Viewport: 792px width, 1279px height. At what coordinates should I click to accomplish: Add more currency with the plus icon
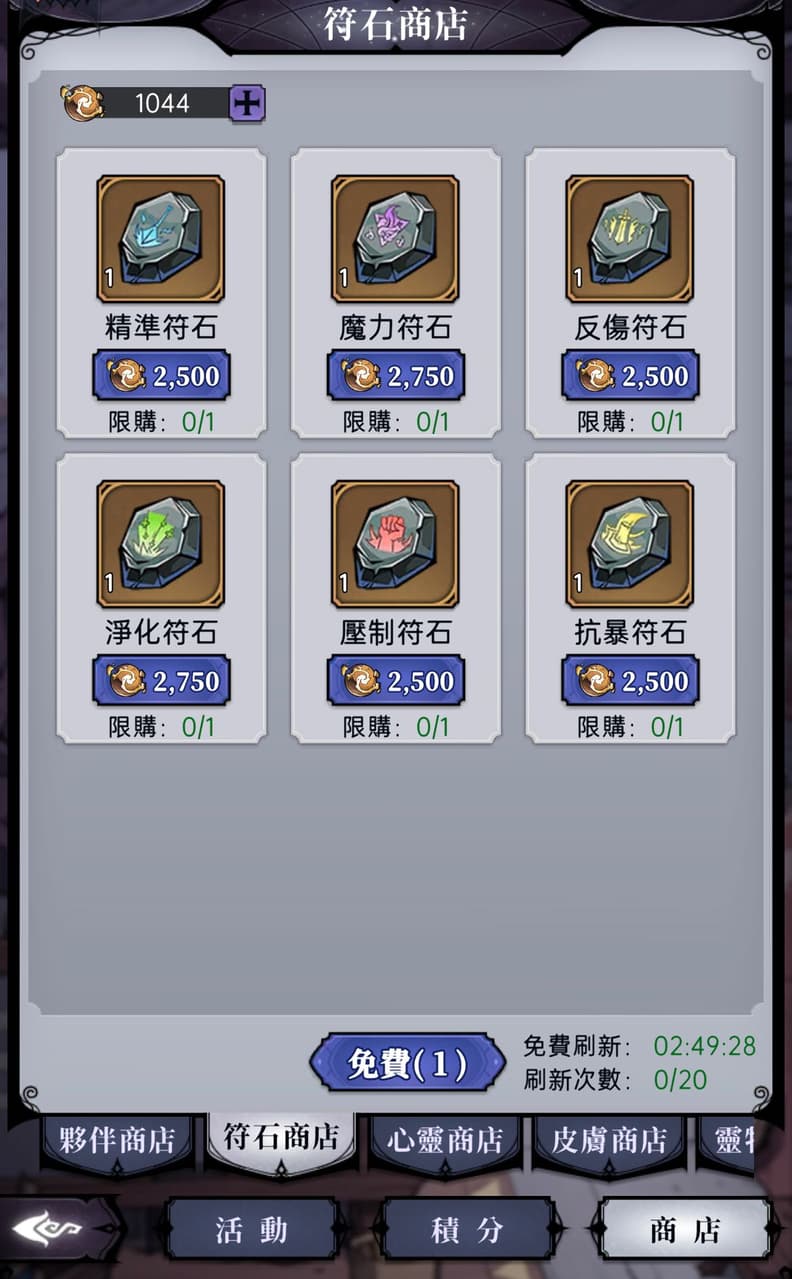coord(247,102)
